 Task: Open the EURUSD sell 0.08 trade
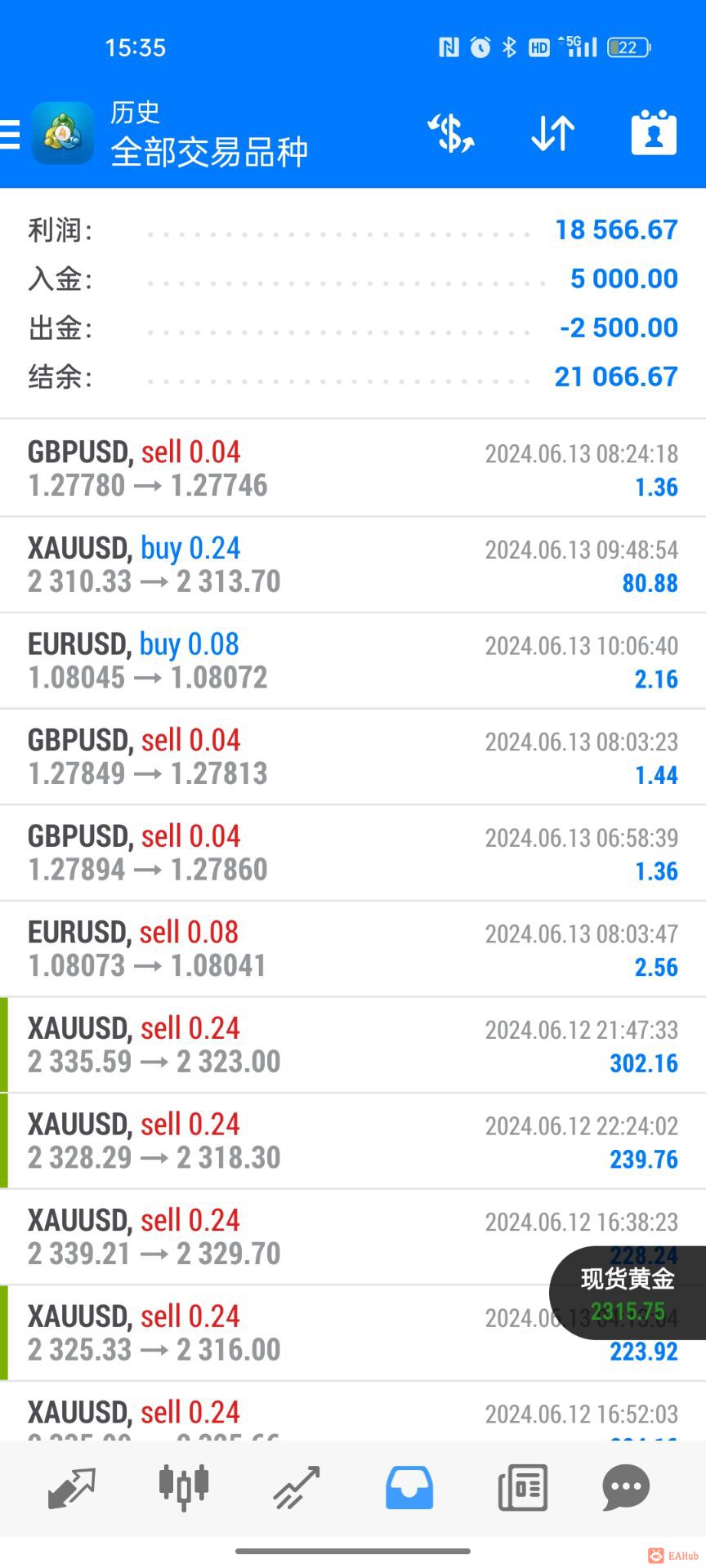[353, 949]
